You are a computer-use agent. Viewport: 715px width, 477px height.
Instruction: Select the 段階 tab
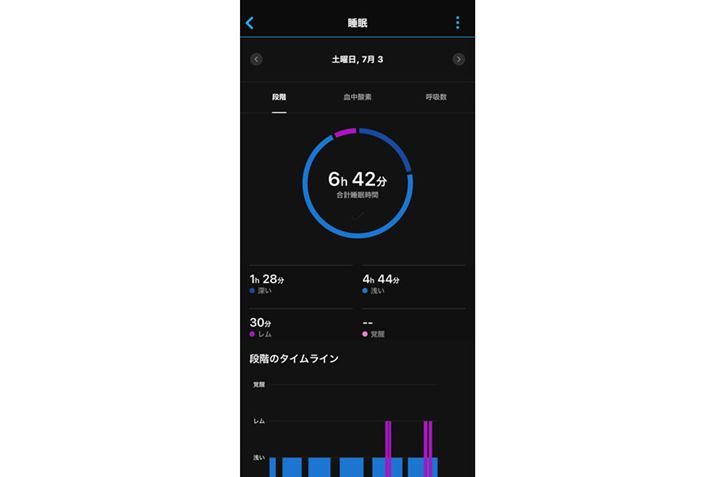tap(278, 98)
